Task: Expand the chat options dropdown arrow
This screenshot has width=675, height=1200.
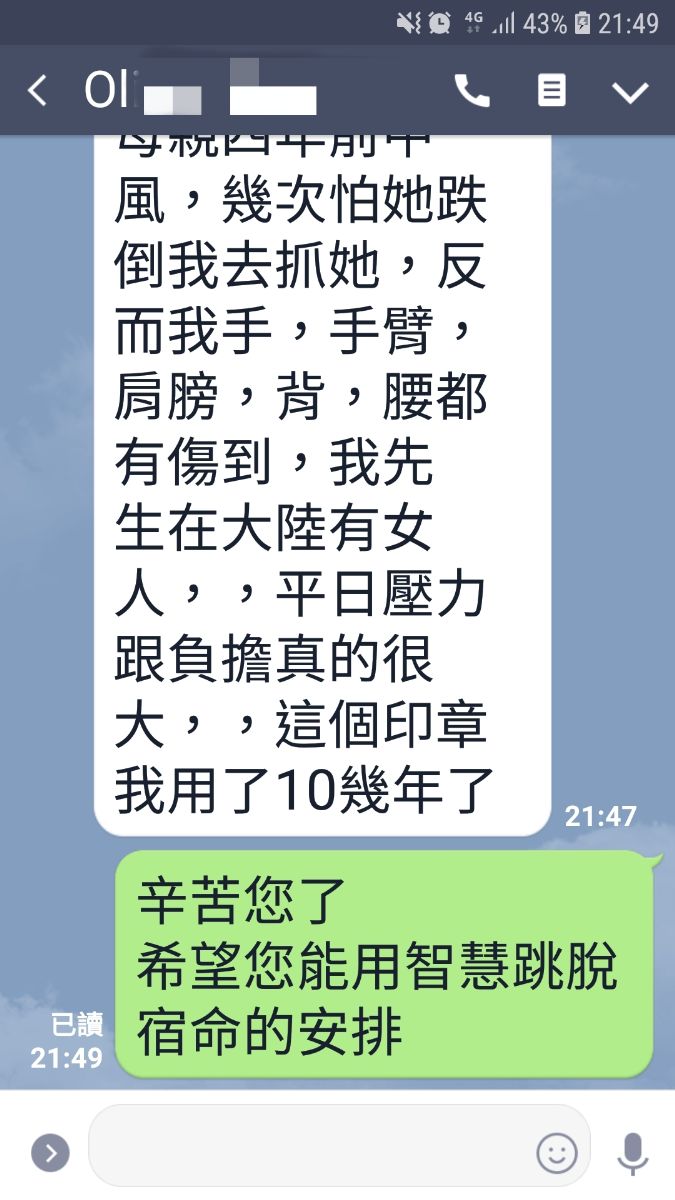Action: click(x=630, y=92)
